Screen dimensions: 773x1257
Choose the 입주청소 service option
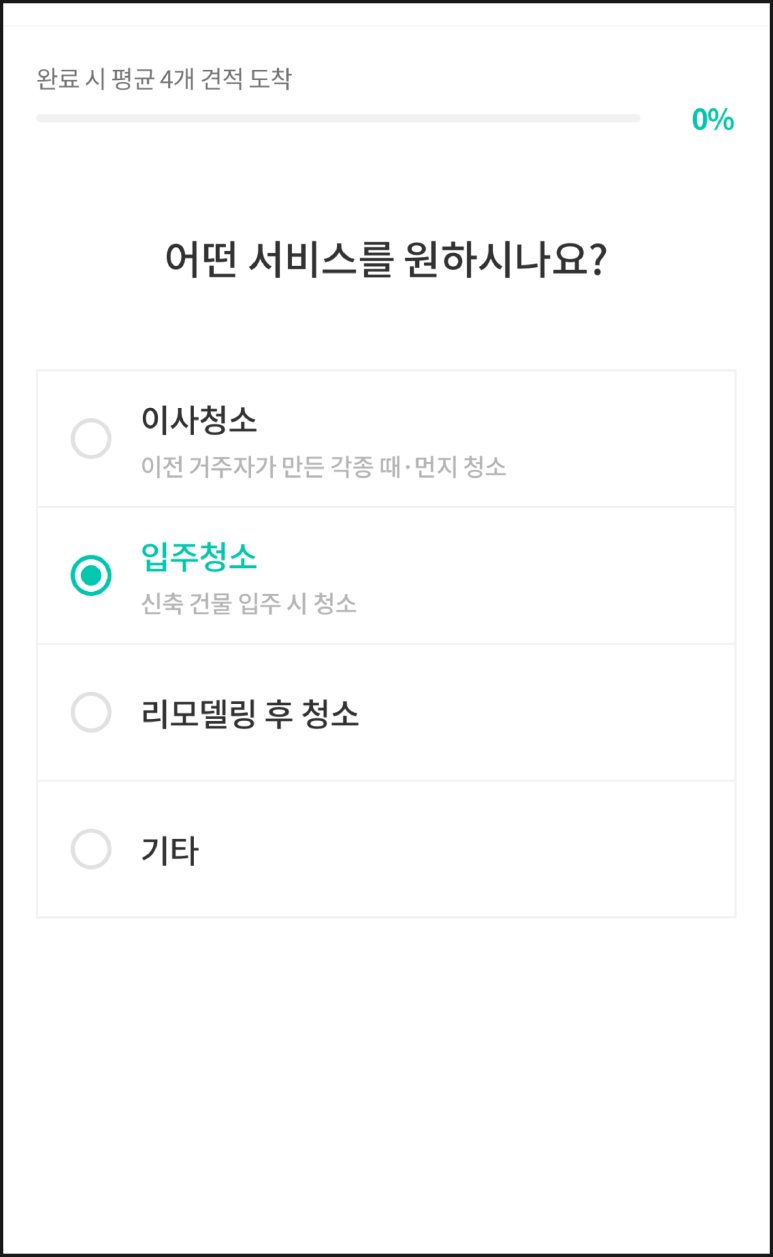(386, 575)
